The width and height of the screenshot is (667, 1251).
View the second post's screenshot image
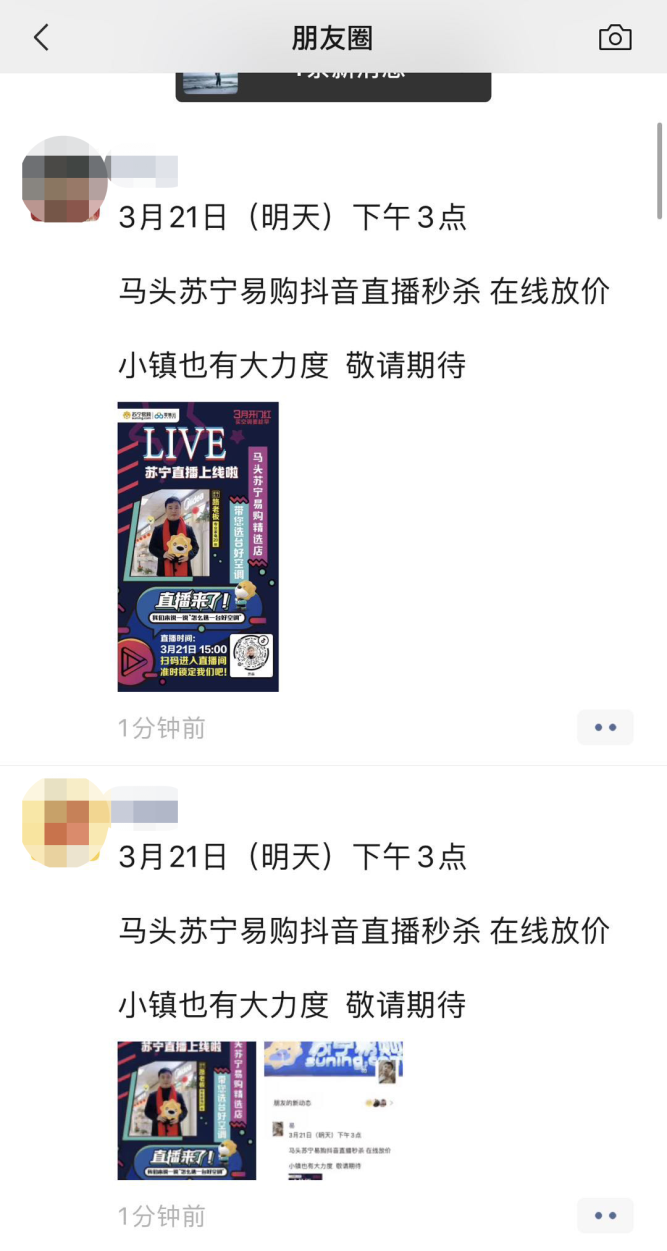click(333, 1110)
